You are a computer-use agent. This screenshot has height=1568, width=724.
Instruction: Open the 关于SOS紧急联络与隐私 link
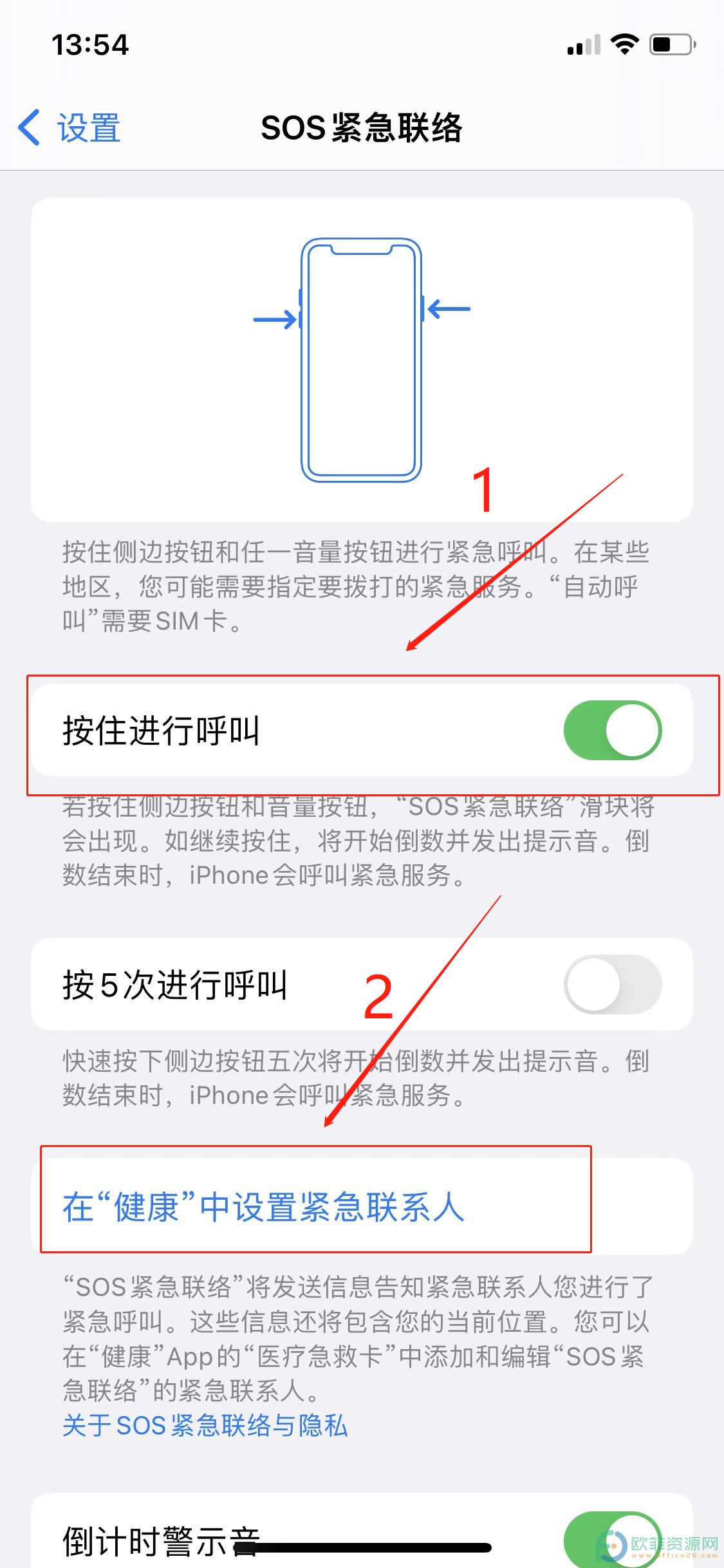205,1426
